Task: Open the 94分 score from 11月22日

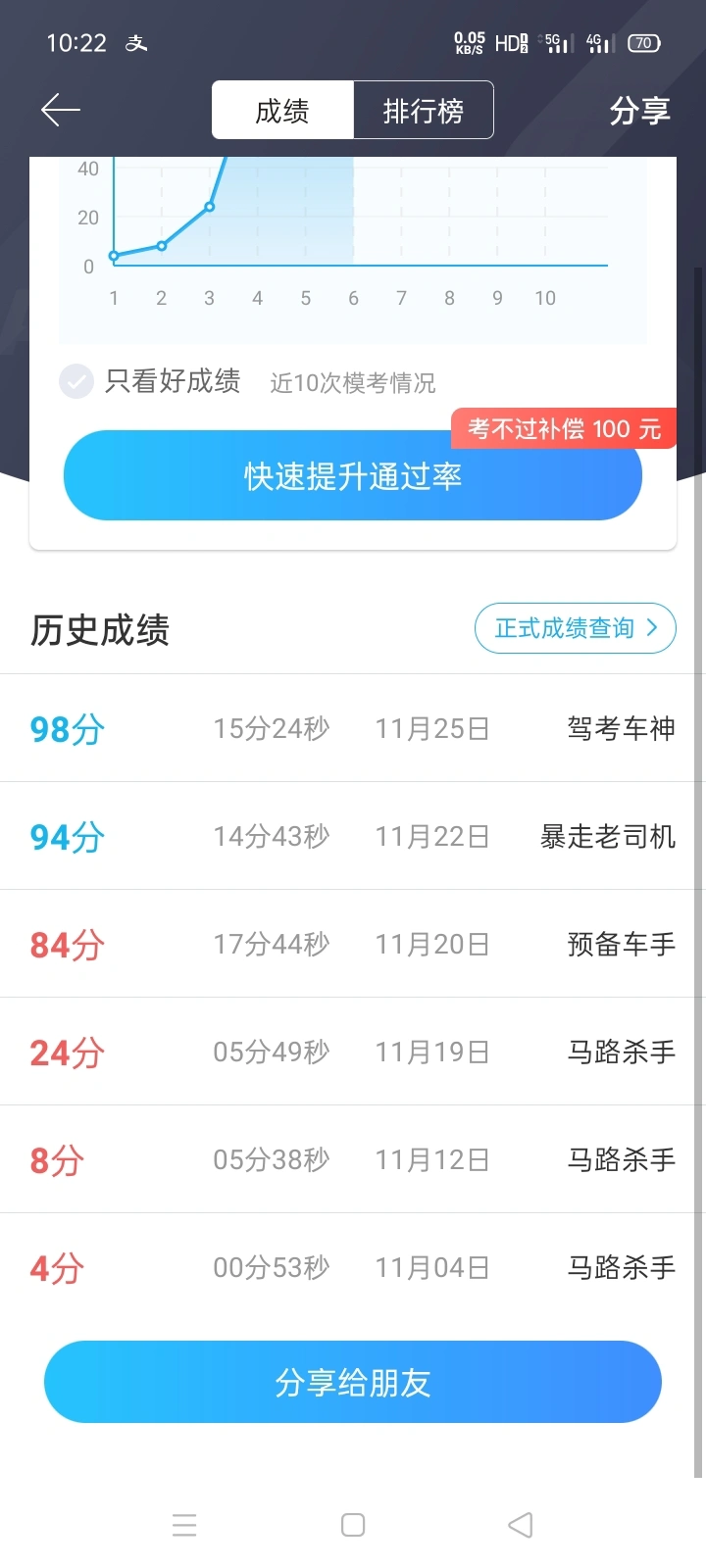Action: (x=353, y=836)
